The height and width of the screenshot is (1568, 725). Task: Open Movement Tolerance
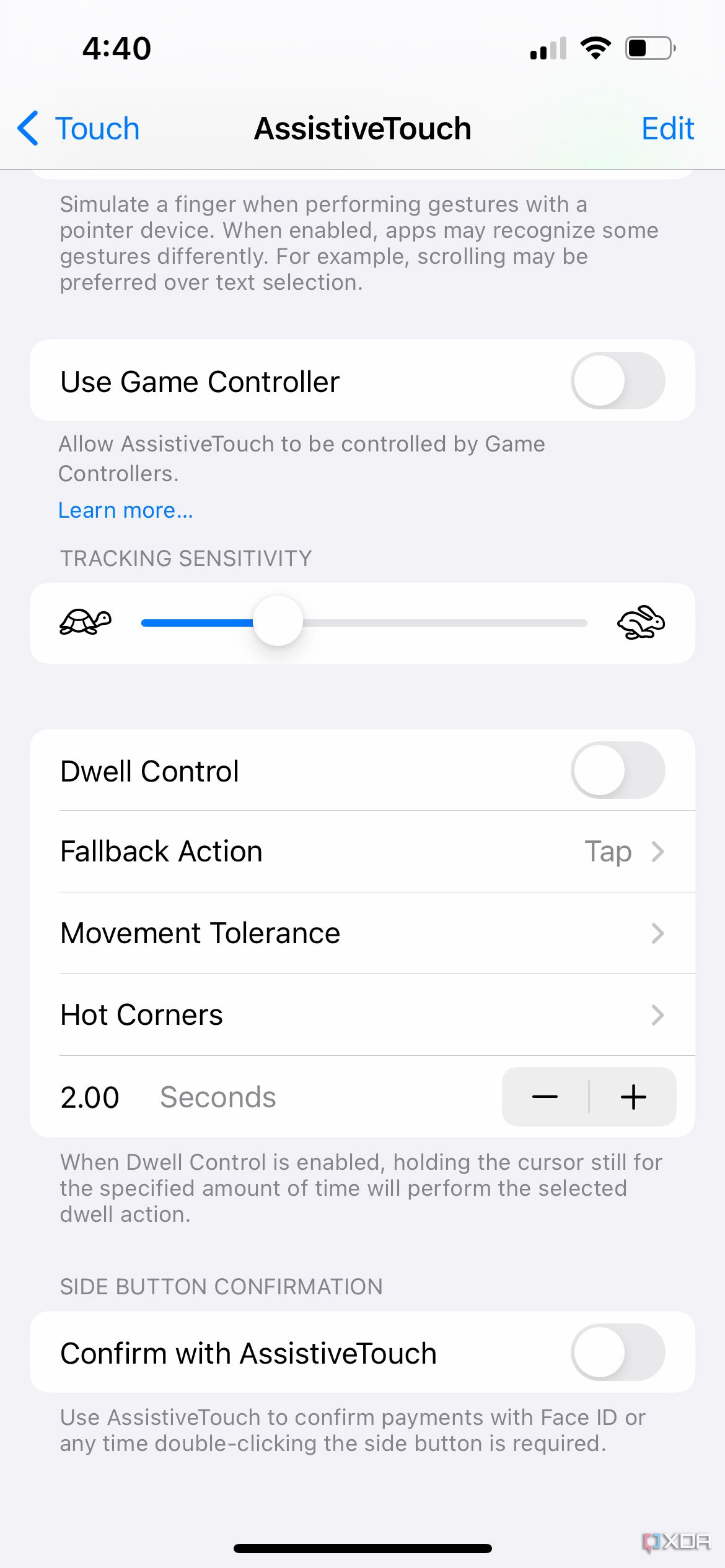pyautogui.click(x=362, y=933)
